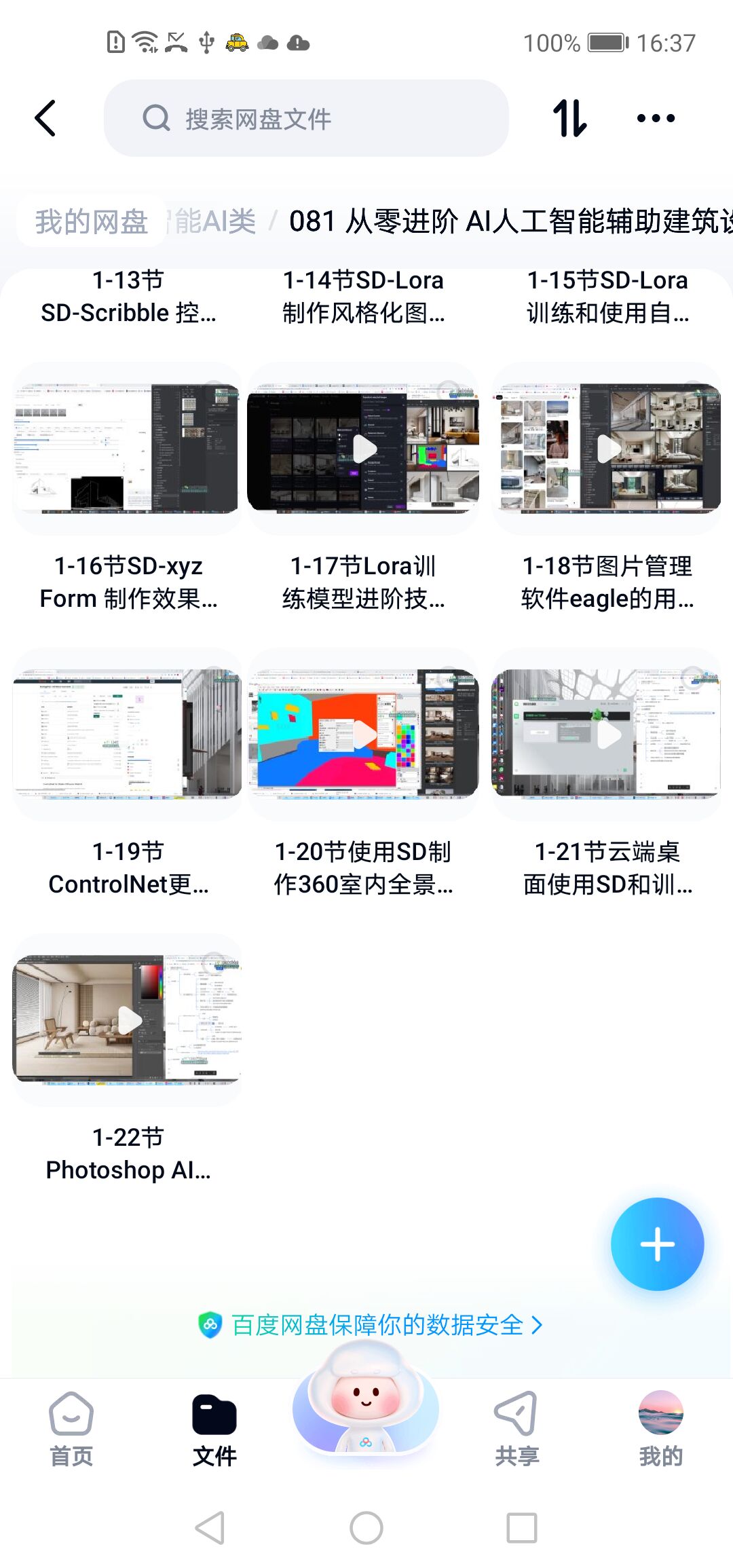733x1568 pixels.
Task: Open the mascot assistant in the bottom bar
Action: (366, 1406)
